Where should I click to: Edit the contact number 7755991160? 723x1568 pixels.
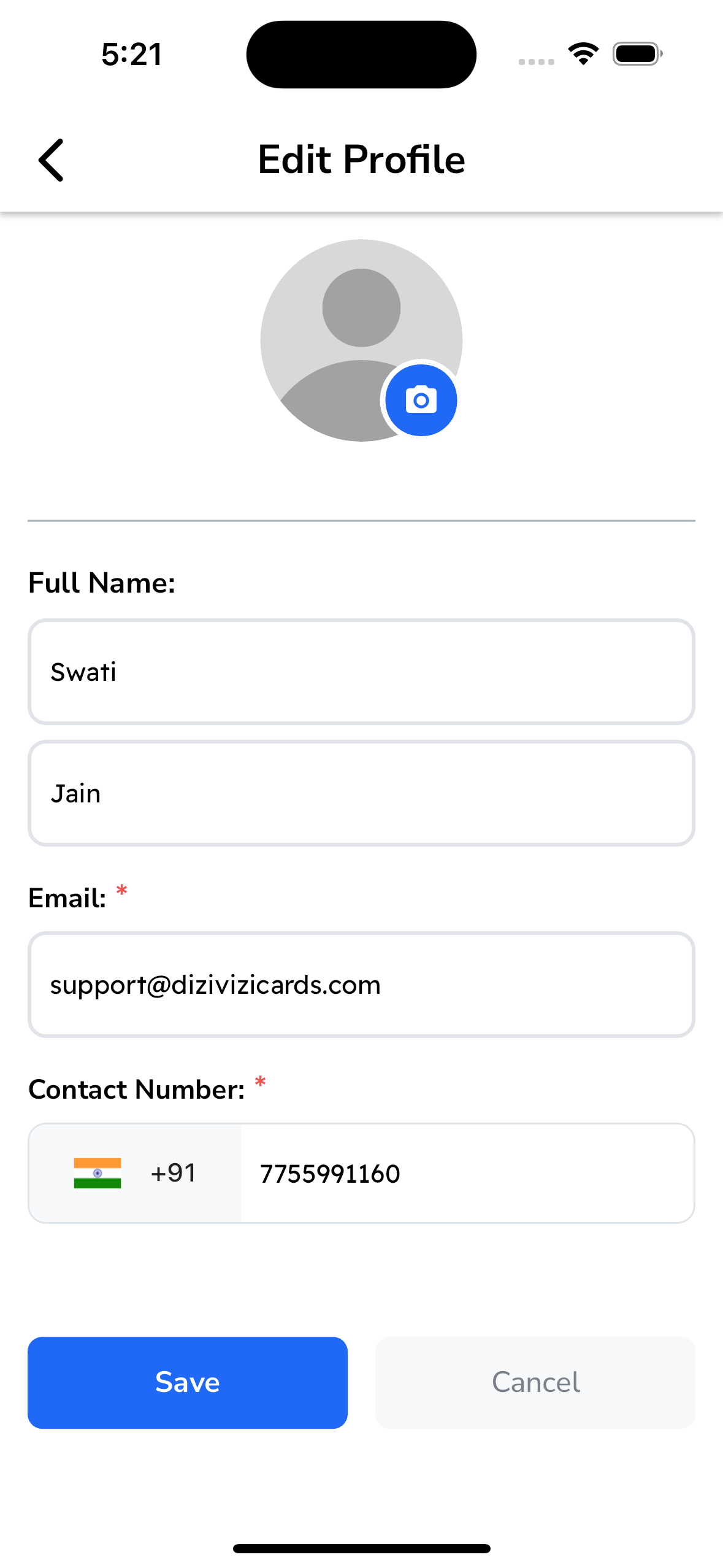point(467,1173)
